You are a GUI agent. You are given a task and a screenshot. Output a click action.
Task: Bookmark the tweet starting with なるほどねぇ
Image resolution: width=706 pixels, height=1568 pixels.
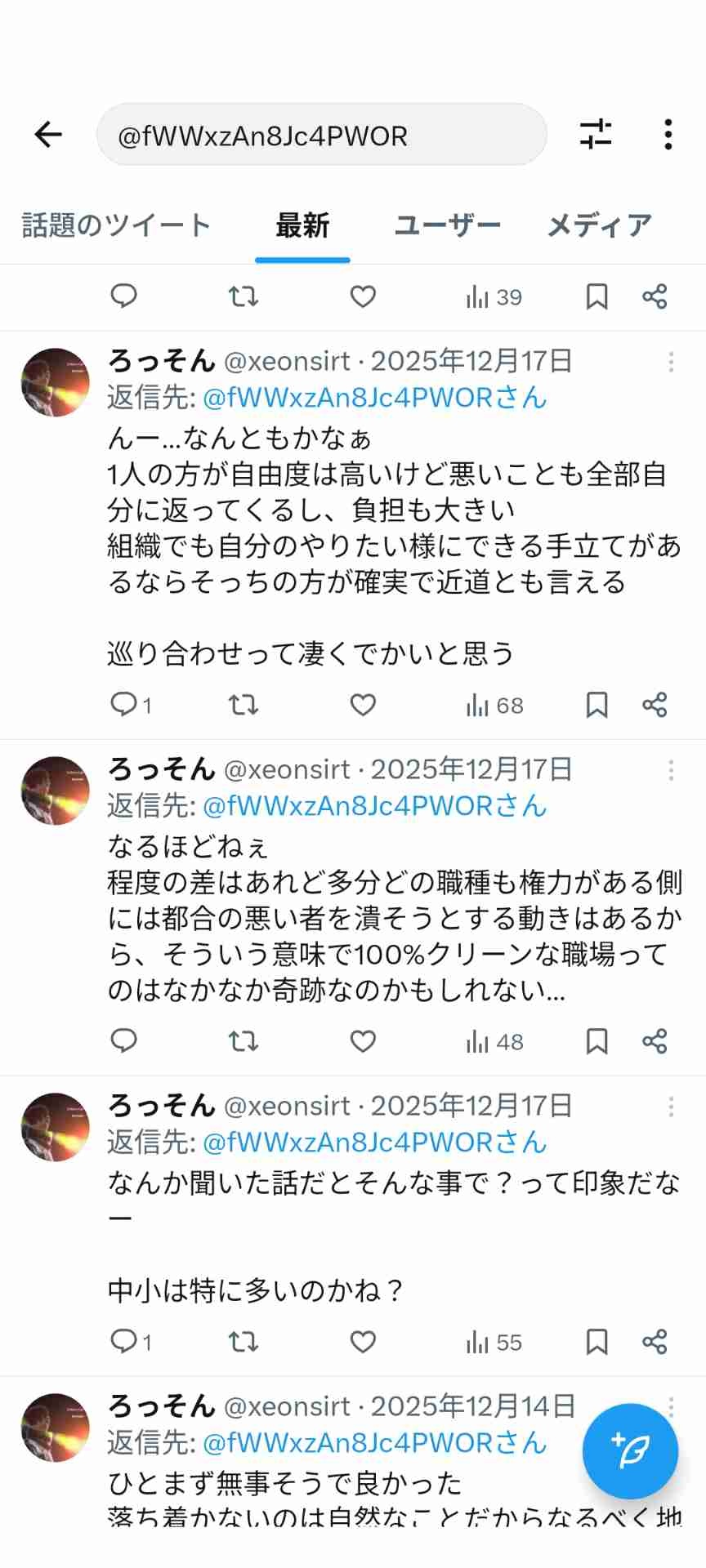[597, 1041]
